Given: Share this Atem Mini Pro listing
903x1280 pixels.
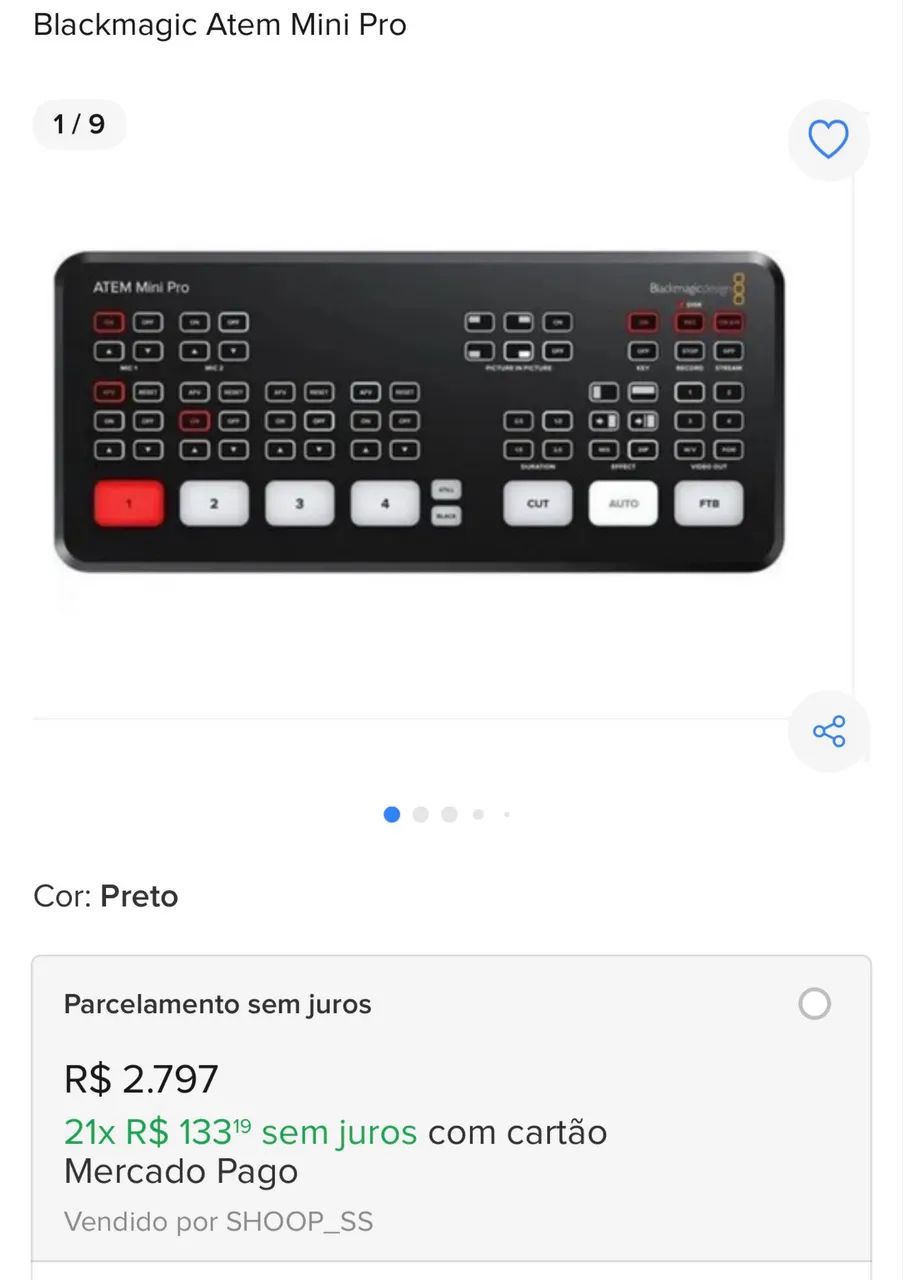Looking at the screenshot, I should tap(829, 731).
